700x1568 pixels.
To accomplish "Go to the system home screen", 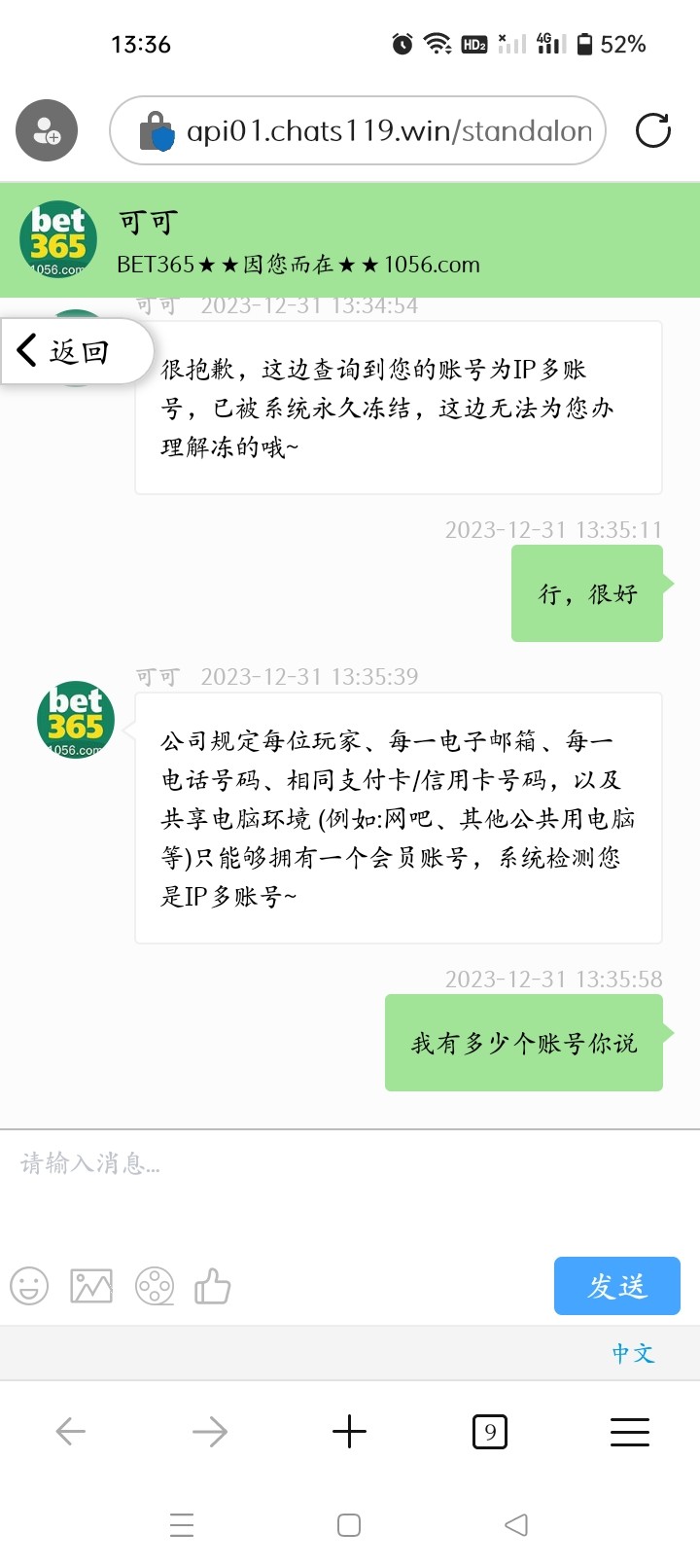I will [x=349, y=1524].
